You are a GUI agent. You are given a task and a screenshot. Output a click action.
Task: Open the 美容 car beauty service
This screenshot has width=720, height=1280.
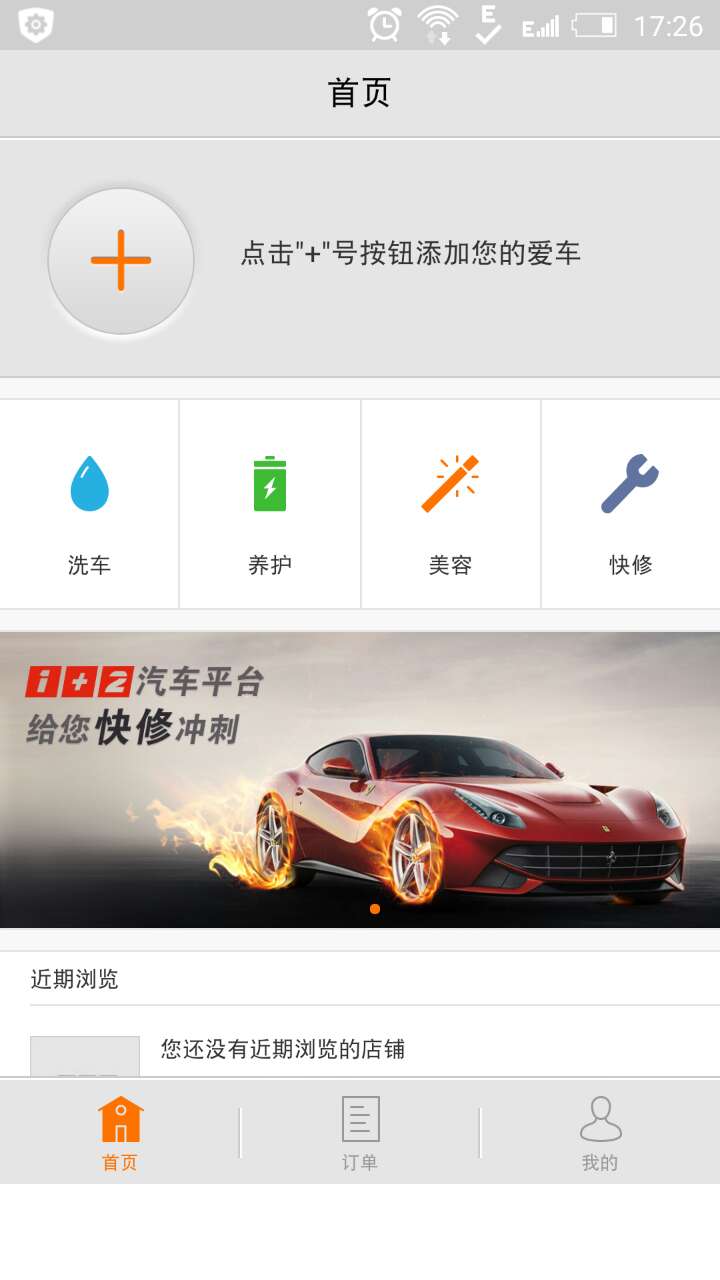coord(450,504)
